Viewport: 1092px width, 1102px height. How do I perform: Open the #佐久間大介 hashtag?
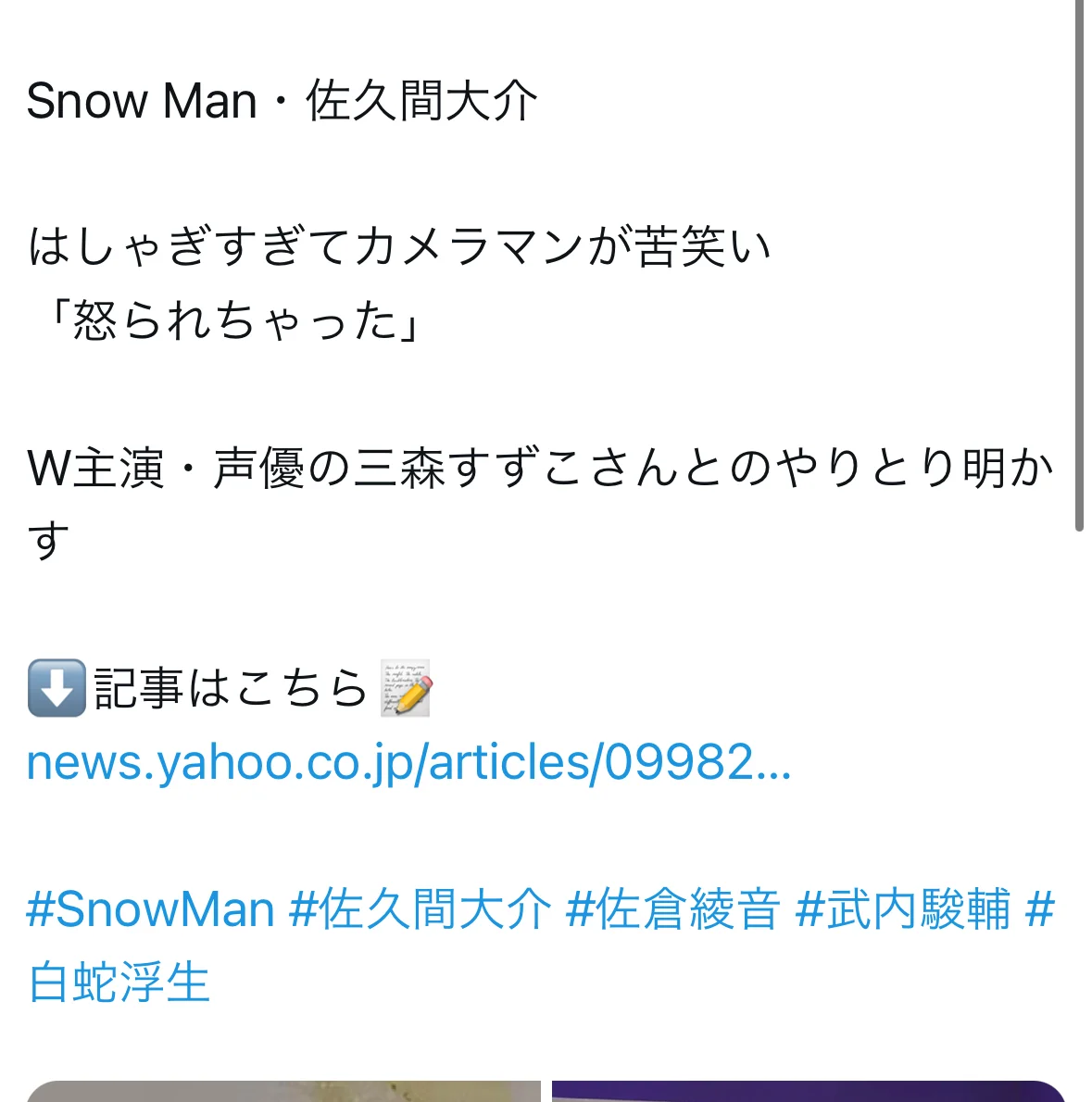pyautogui.click(x=420, y=909)
